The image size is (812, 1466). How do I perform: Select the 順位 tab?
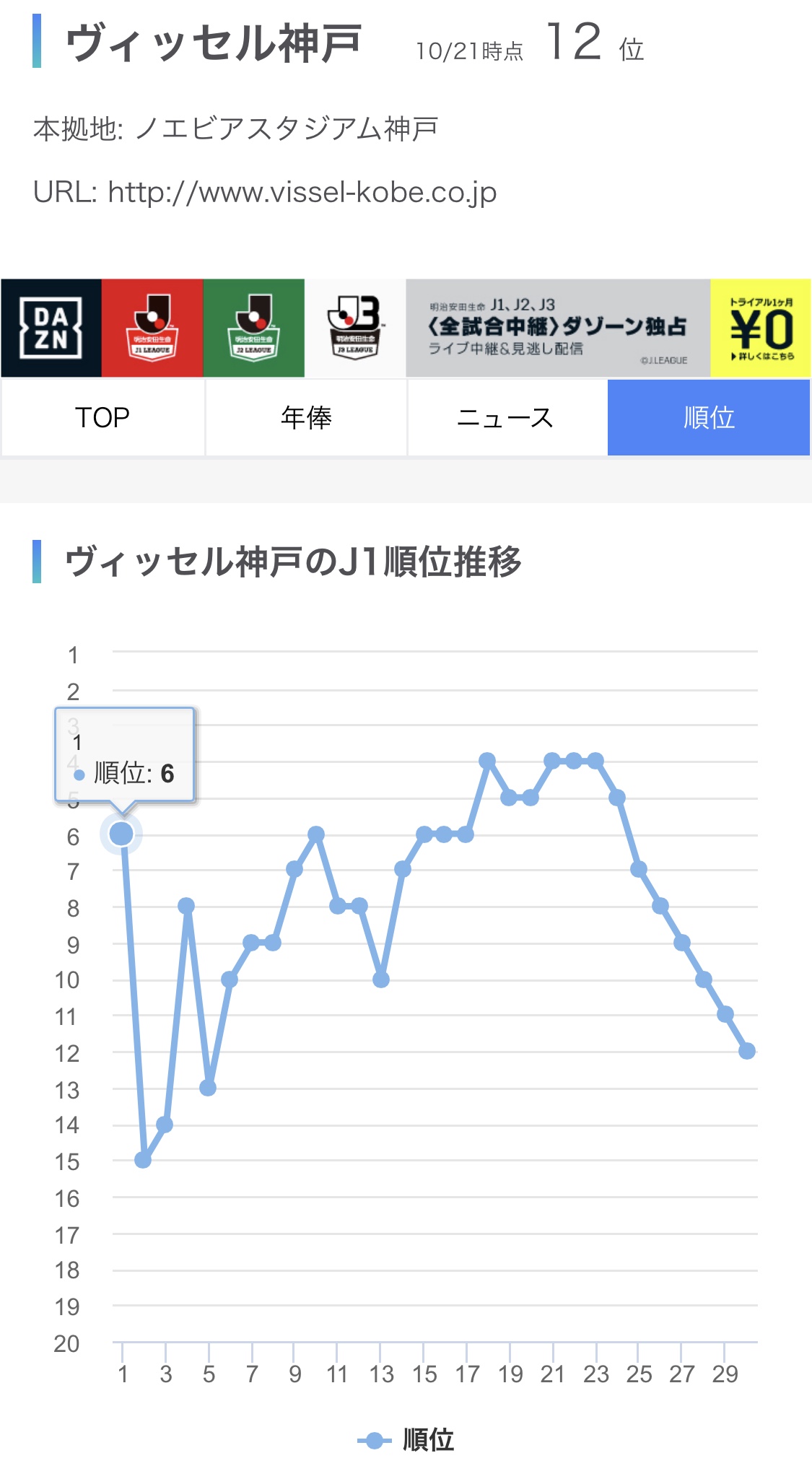(709, 417)
